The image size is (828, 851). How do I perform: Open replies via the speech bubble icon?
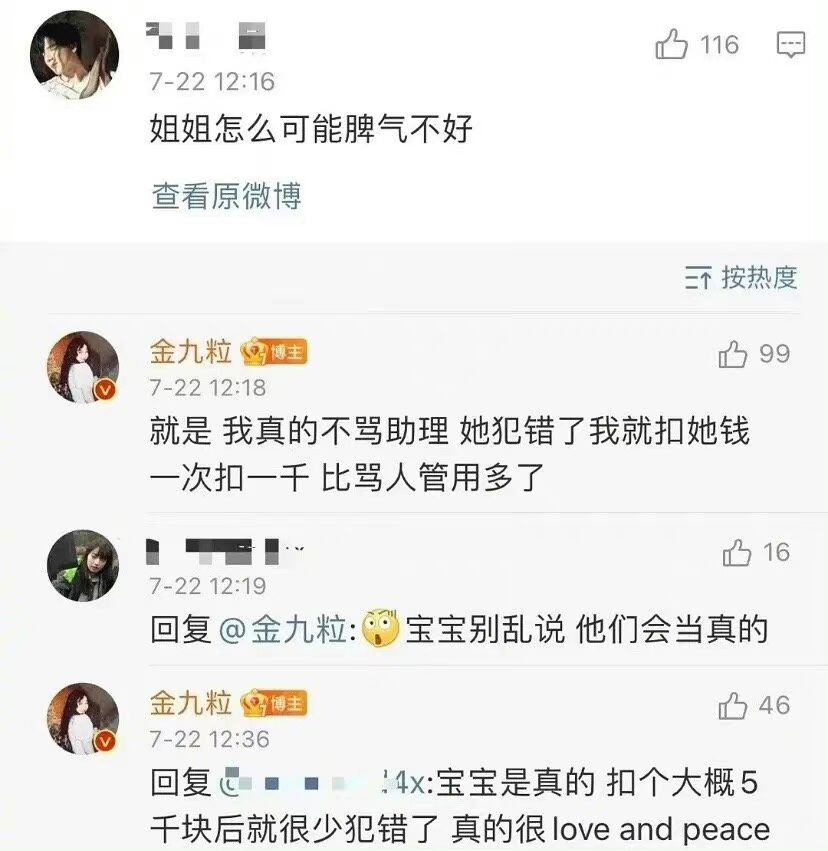(789, 46)
